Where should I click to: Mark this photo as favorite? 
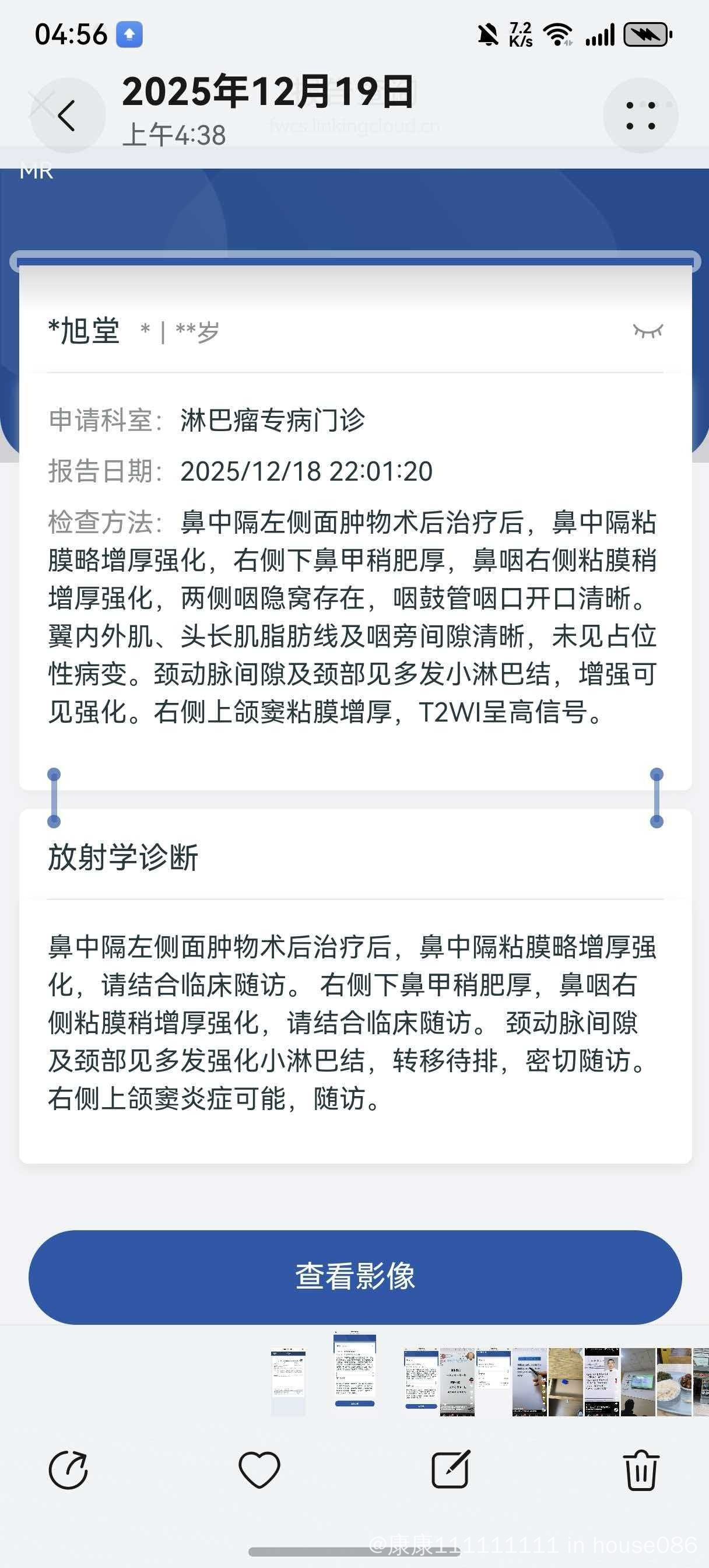pos(259,1470)
